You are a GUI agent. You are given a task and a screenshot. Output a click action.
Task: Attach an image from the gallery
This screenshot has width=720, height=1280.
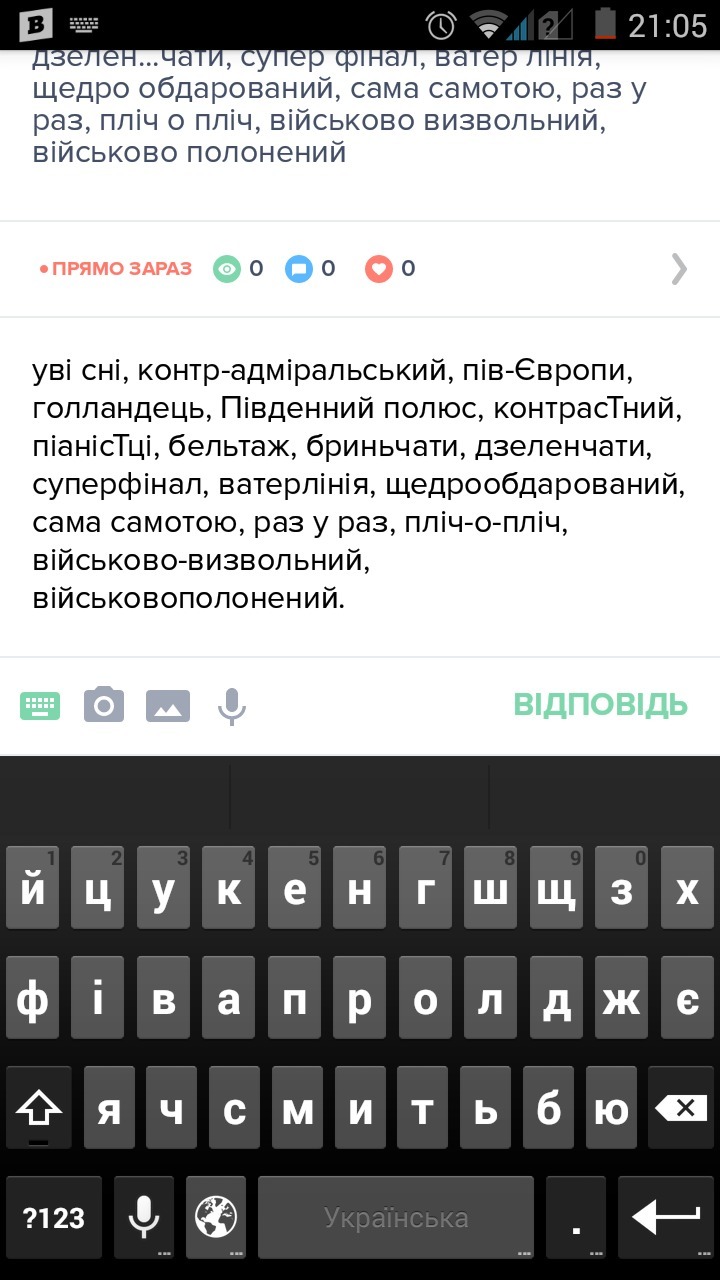coord(168,706)
